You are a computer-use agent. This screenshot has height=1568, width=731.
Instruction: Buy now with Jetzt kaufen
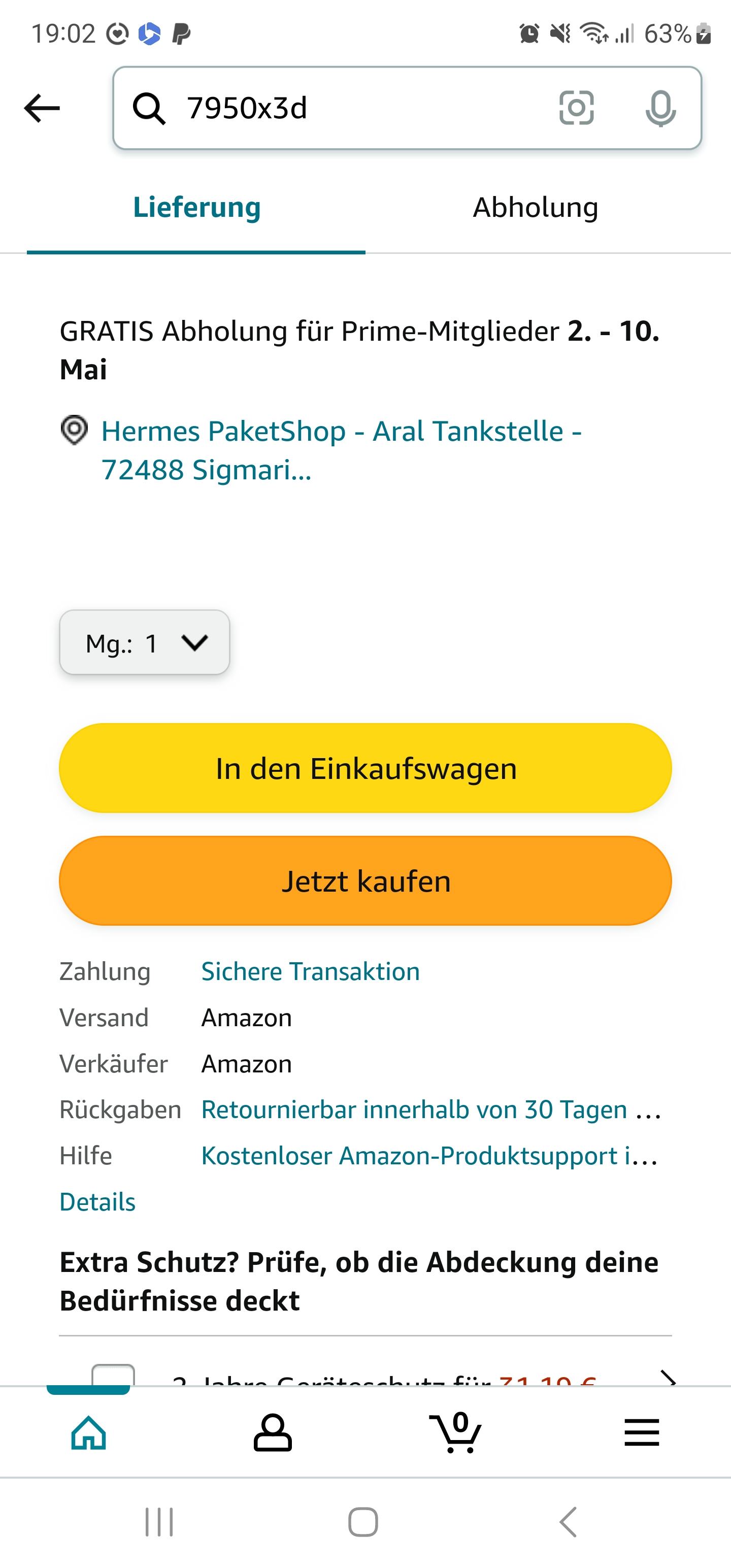click(x=365, y=881)
